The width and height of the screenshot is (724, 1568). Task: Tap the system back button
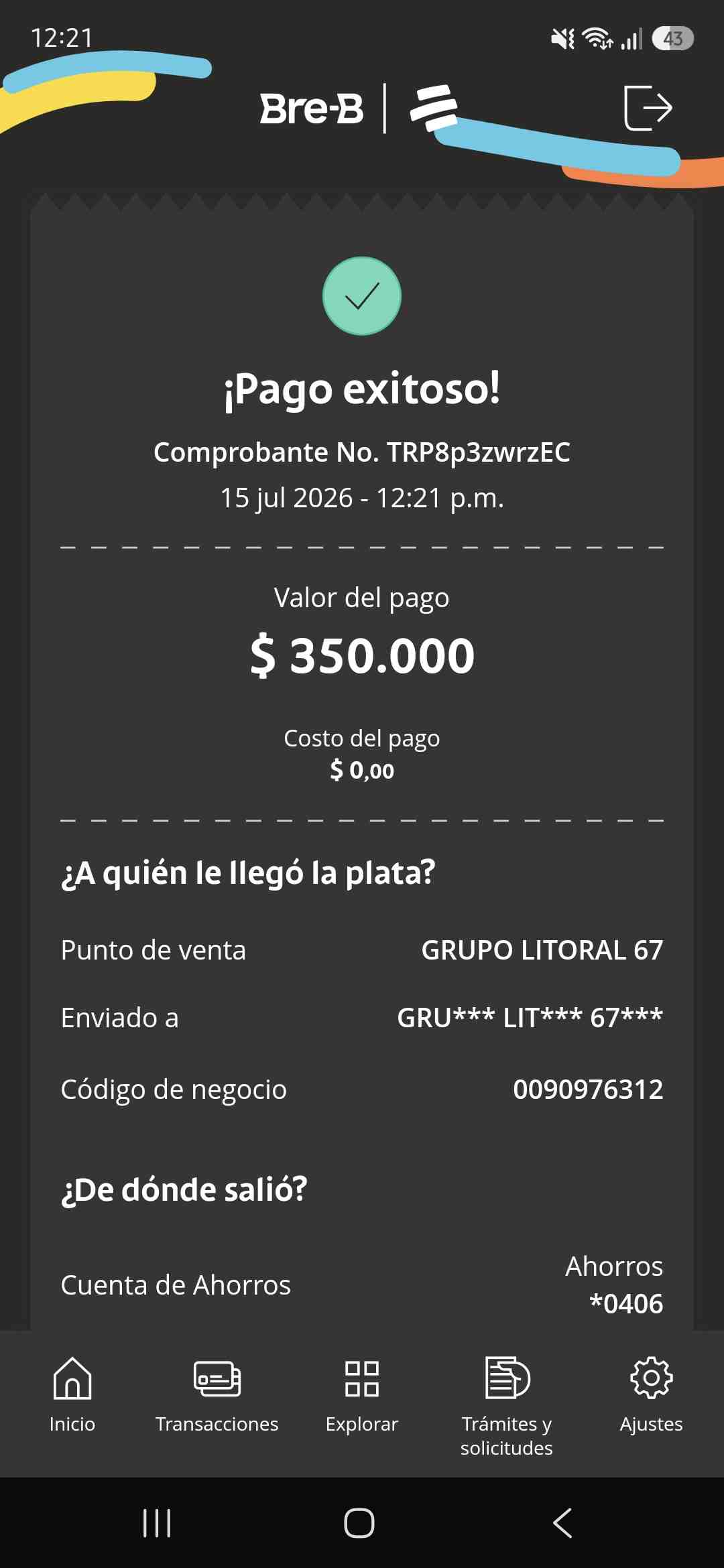[x=563, y=1523]
